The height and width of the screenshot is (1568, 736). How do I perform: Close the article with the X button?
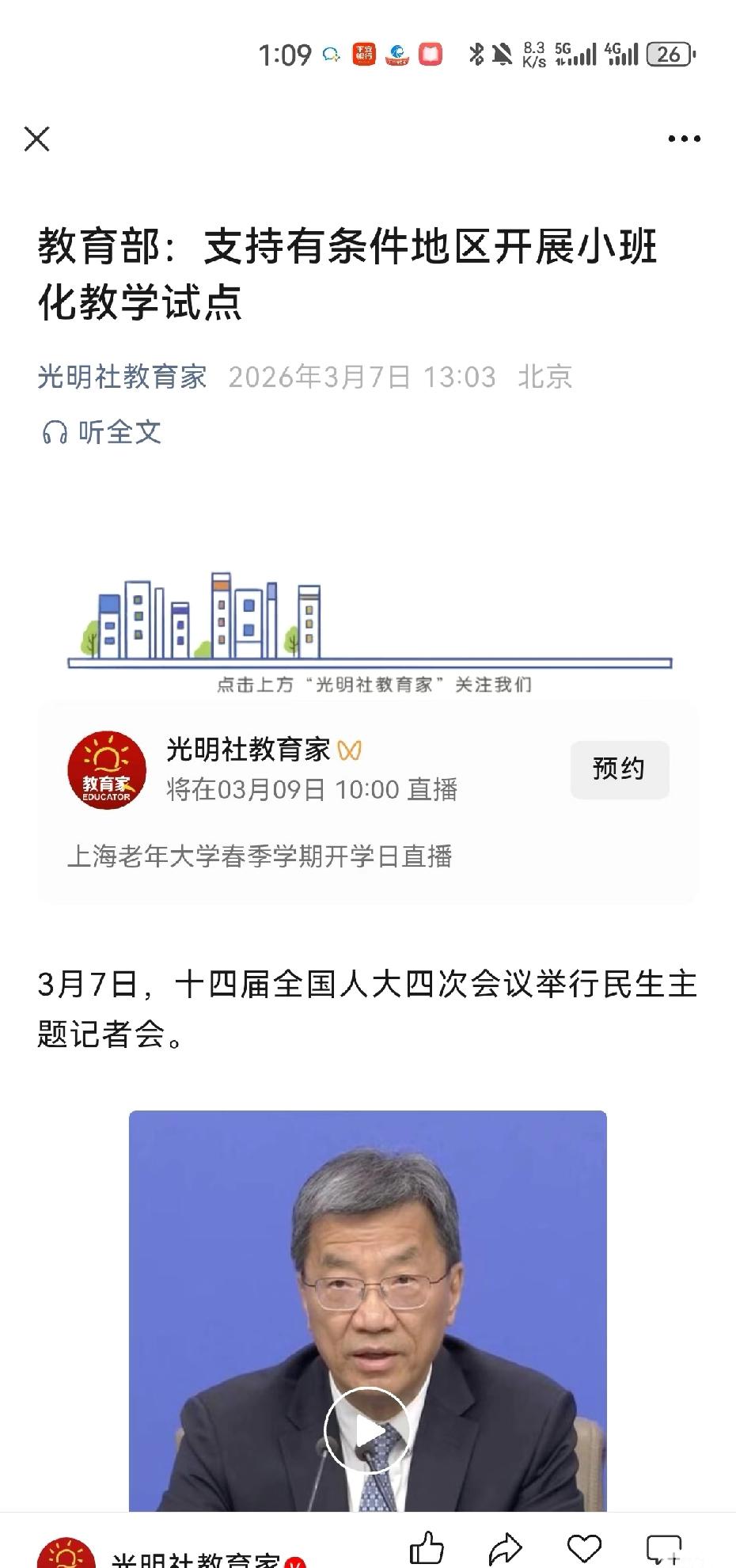coord(36,140)
